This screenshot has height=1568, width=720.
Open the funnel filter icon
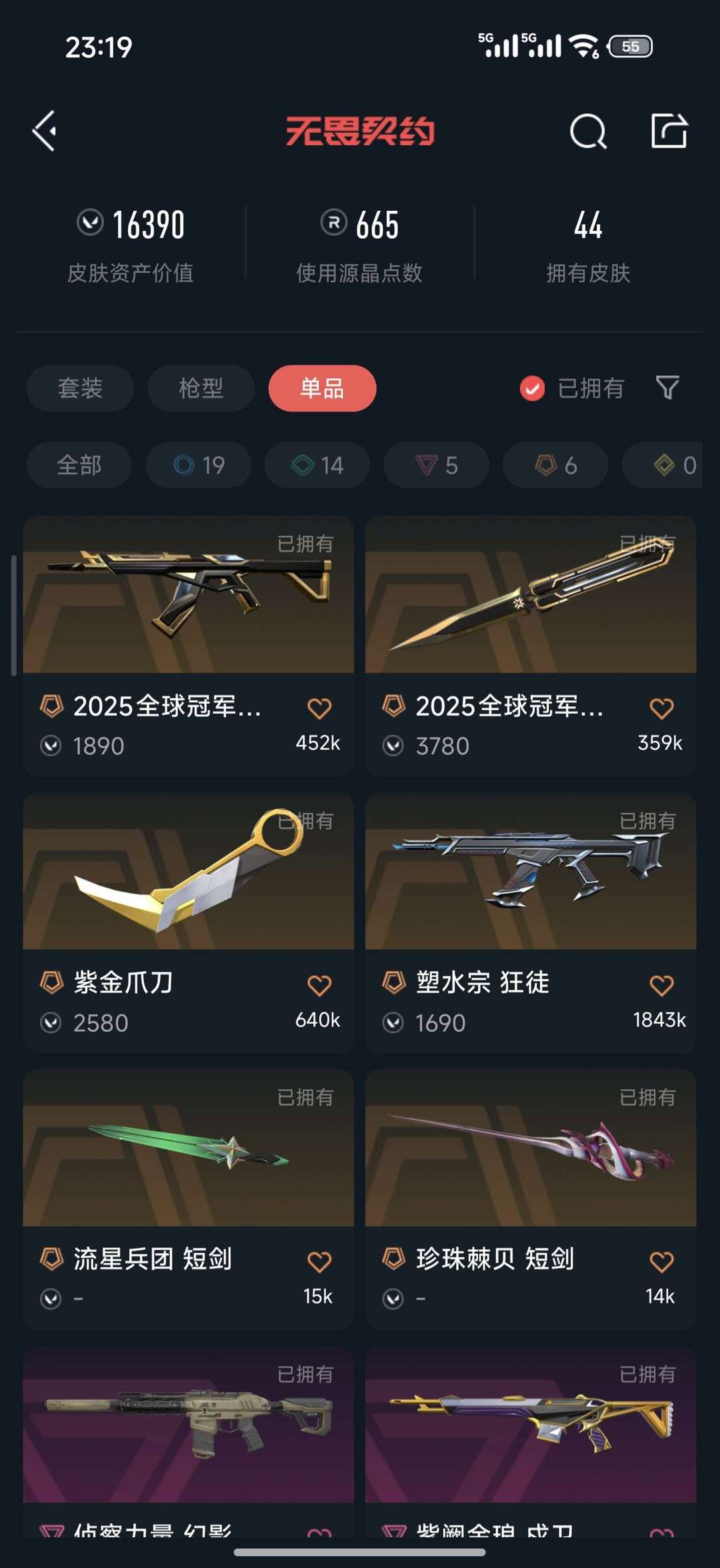[667, 387]
